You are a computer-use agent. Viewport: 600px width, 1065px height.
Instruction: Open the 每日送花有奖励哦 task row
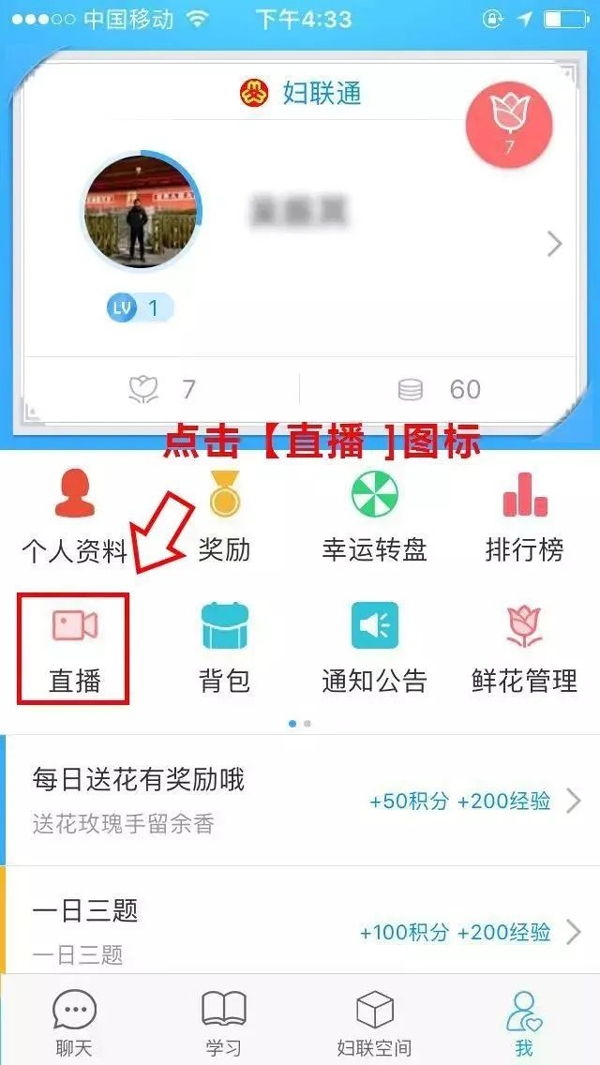pyautogui.click(x=300, y=800)
